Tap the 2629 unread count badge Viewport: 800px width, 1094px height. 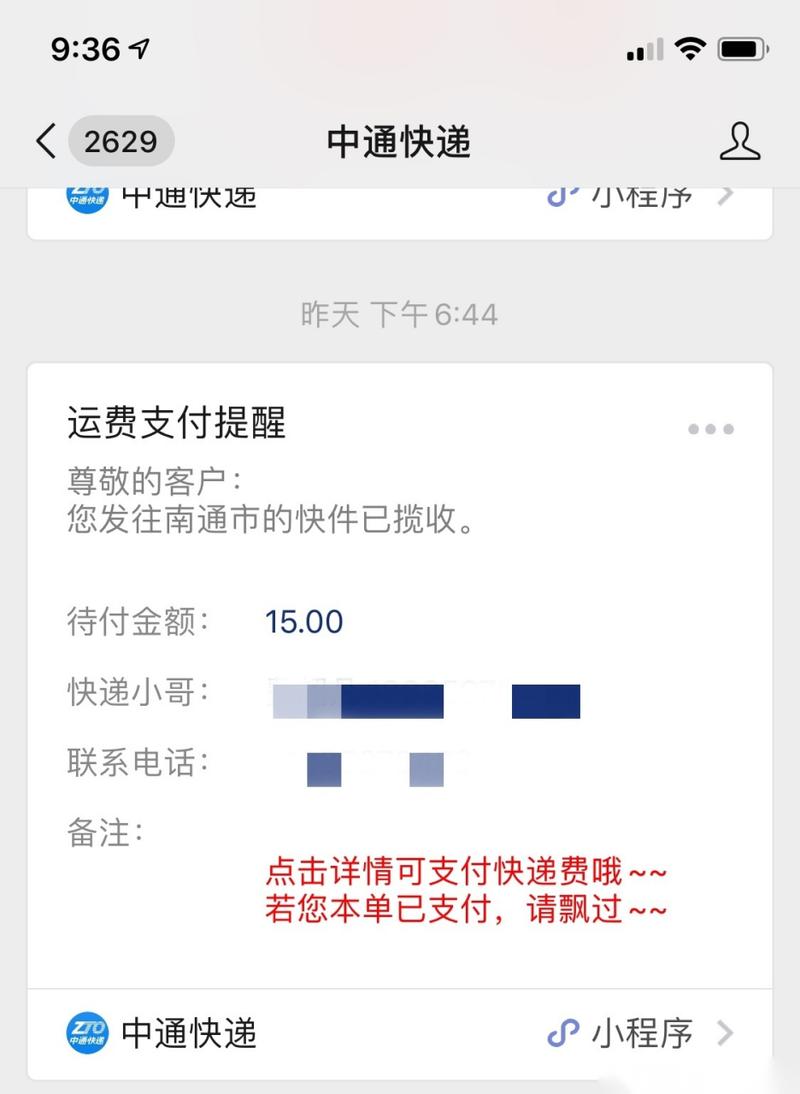[122, 141]
